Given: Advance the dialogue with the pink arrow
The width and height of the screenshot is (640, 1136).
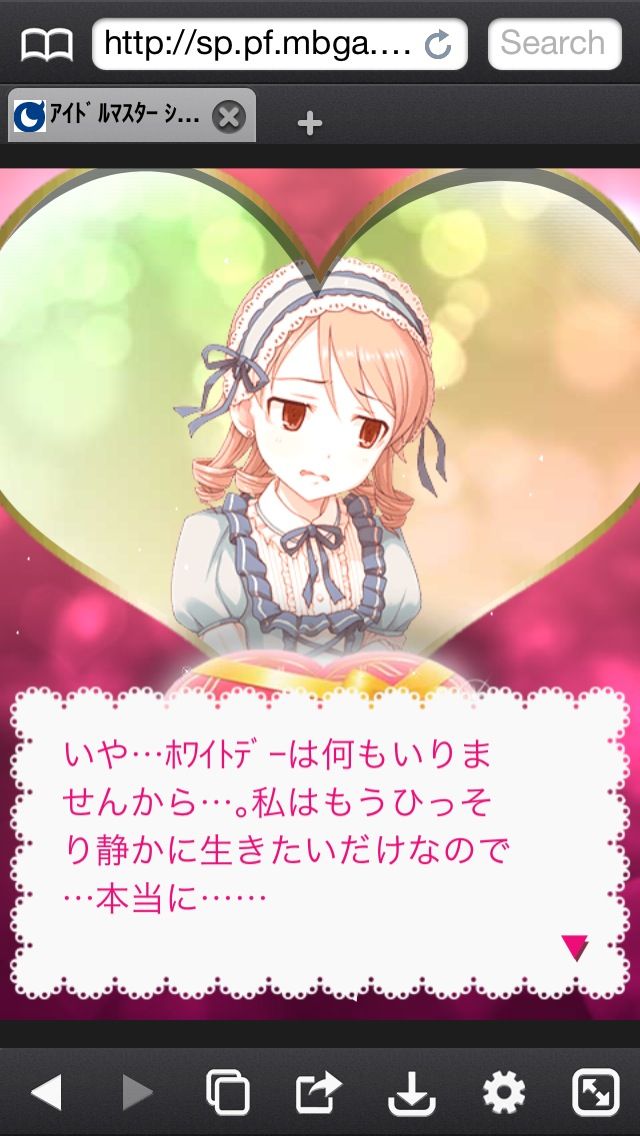Looking at the screenshot, I should pyautogui.click(x=575, y=948).
